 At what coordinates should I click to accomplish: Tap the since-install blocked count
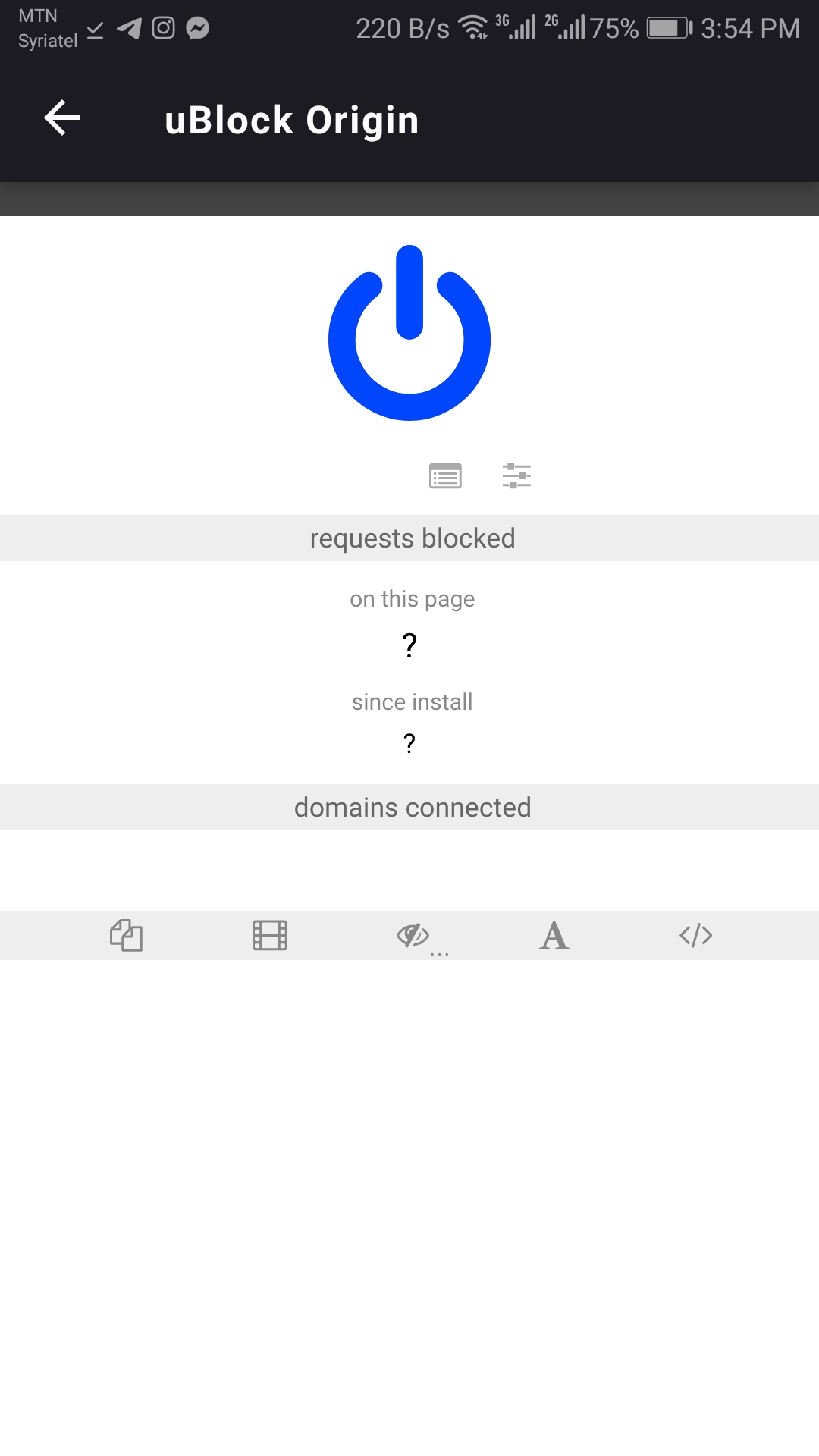(409, 743)
